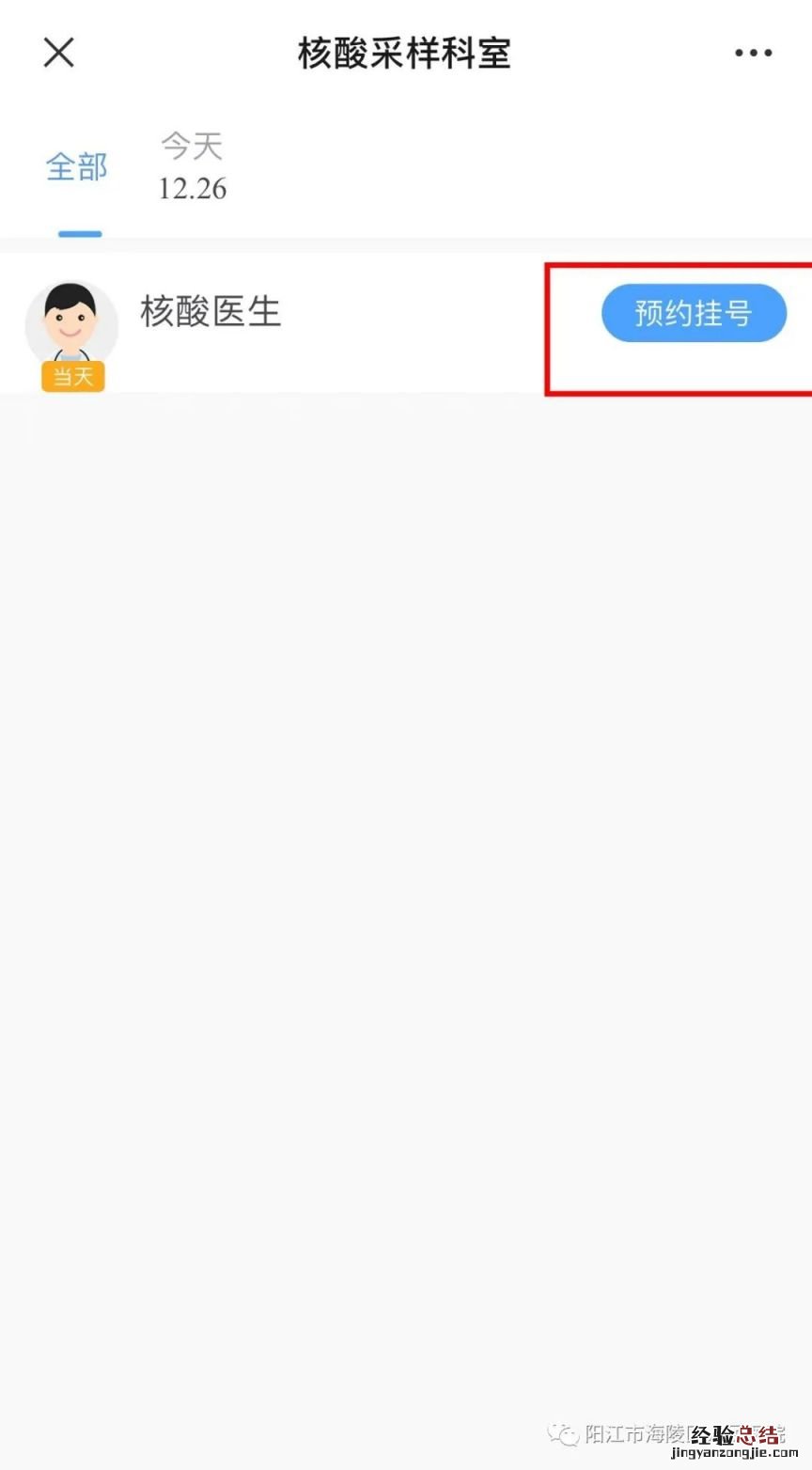Open the three-dot overflow menu

pyautogui.click(x=753, y=54)
